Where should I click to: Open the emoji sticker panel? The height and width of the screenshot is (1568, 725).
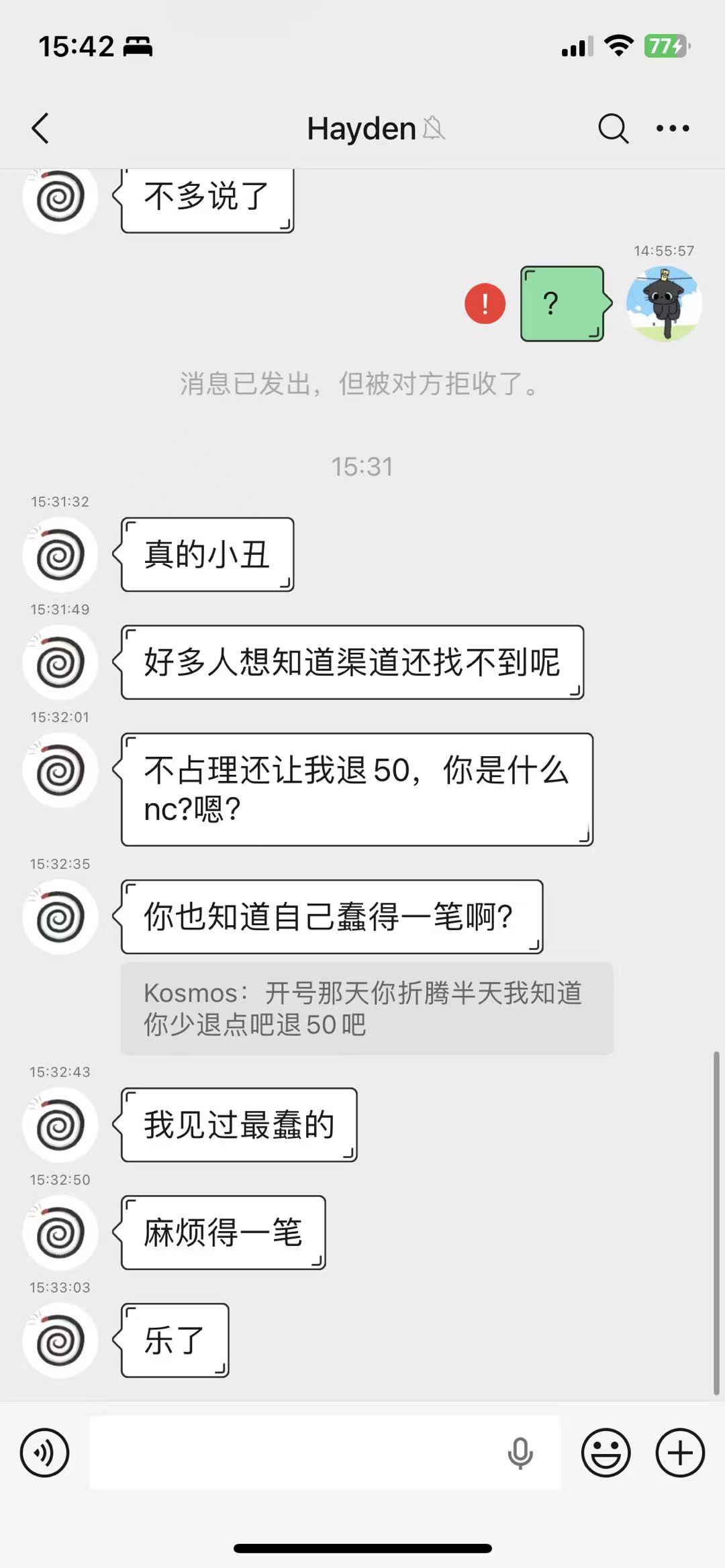coord(606,1453)
